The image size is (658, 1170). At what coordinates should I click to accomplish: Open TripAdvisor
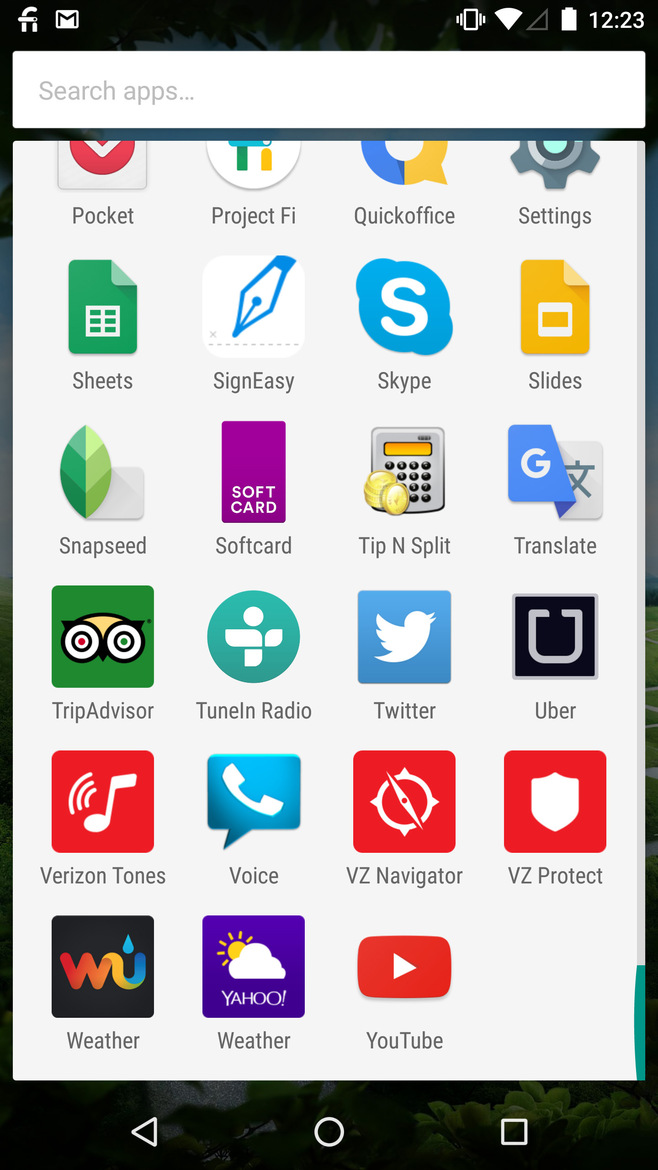tap(103, 638)
